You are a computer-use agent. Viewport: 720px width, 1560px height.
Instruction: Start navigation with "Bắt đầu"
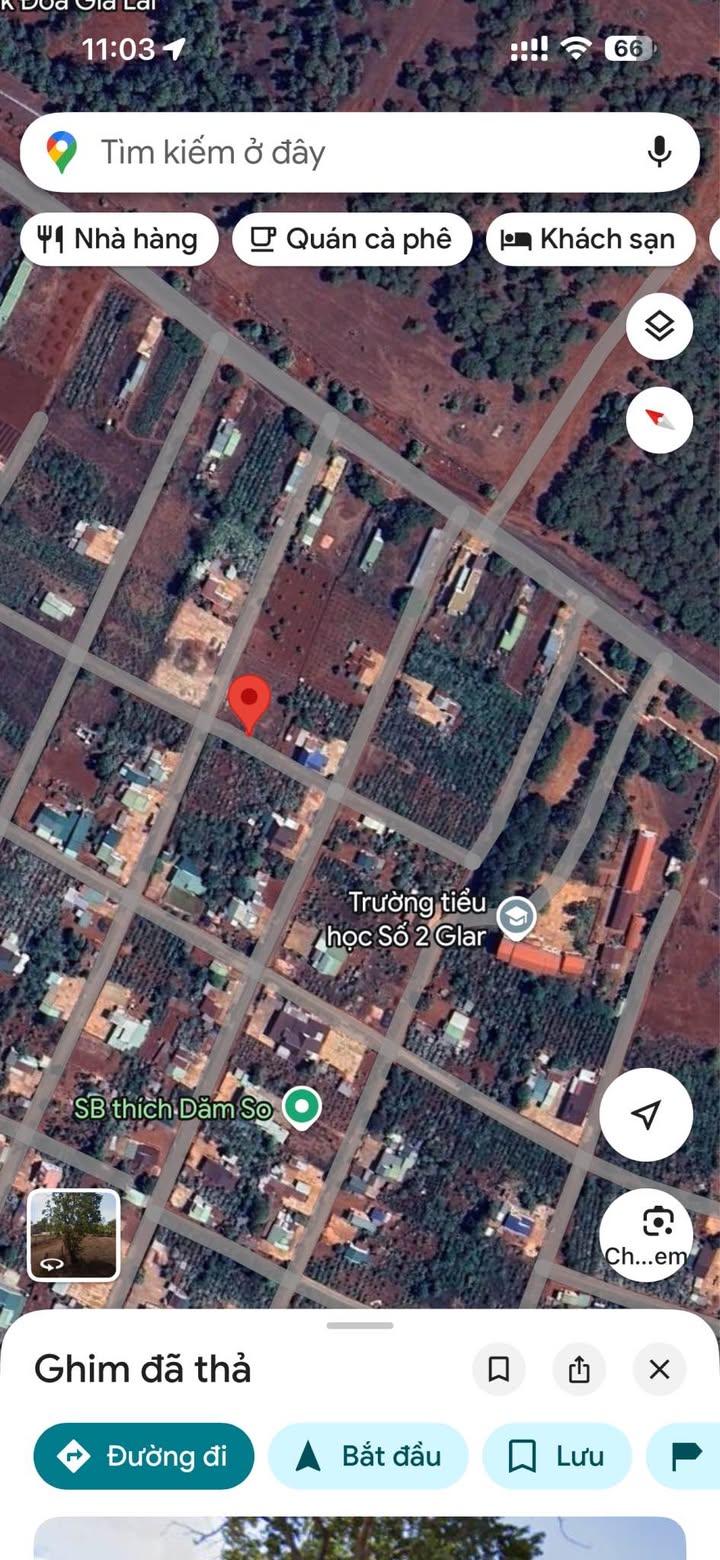[x=368, y=1456]
